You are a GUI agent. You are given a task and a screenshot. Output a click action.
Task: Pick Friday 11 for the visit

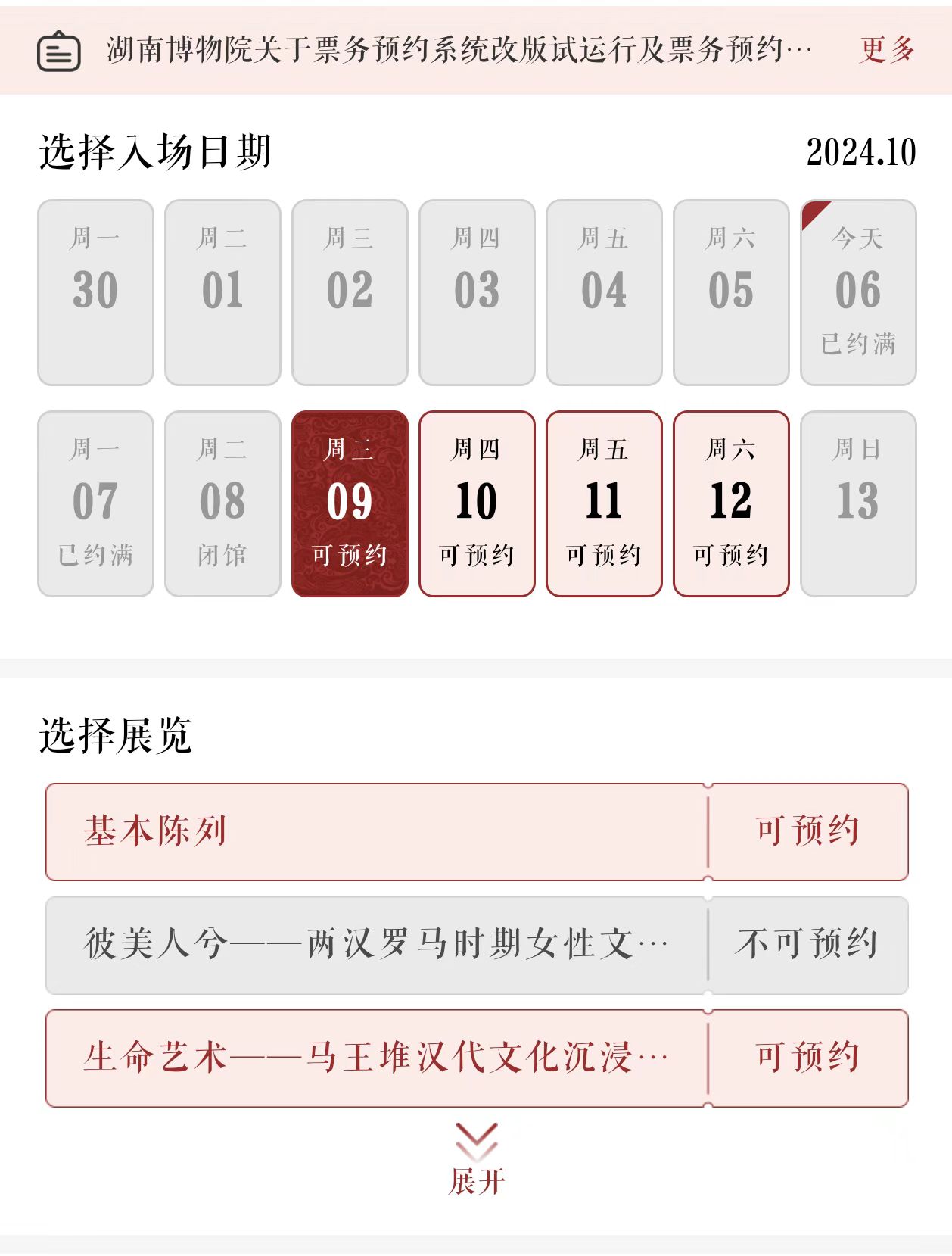click(x=604, y=503)
